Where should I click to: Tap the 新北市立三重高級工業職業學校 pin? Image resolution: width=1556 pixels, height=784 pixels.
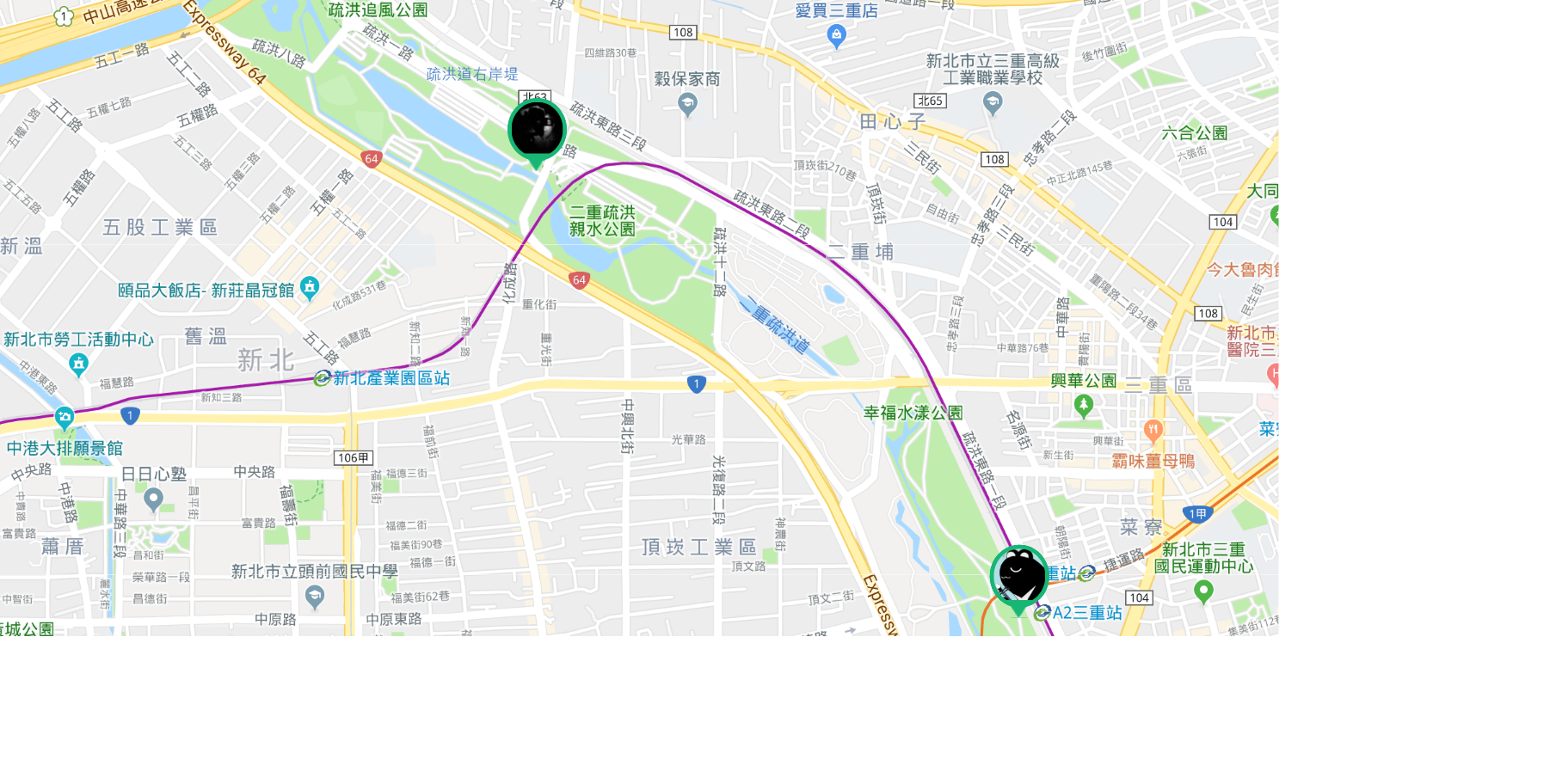(x=993, y=103)
